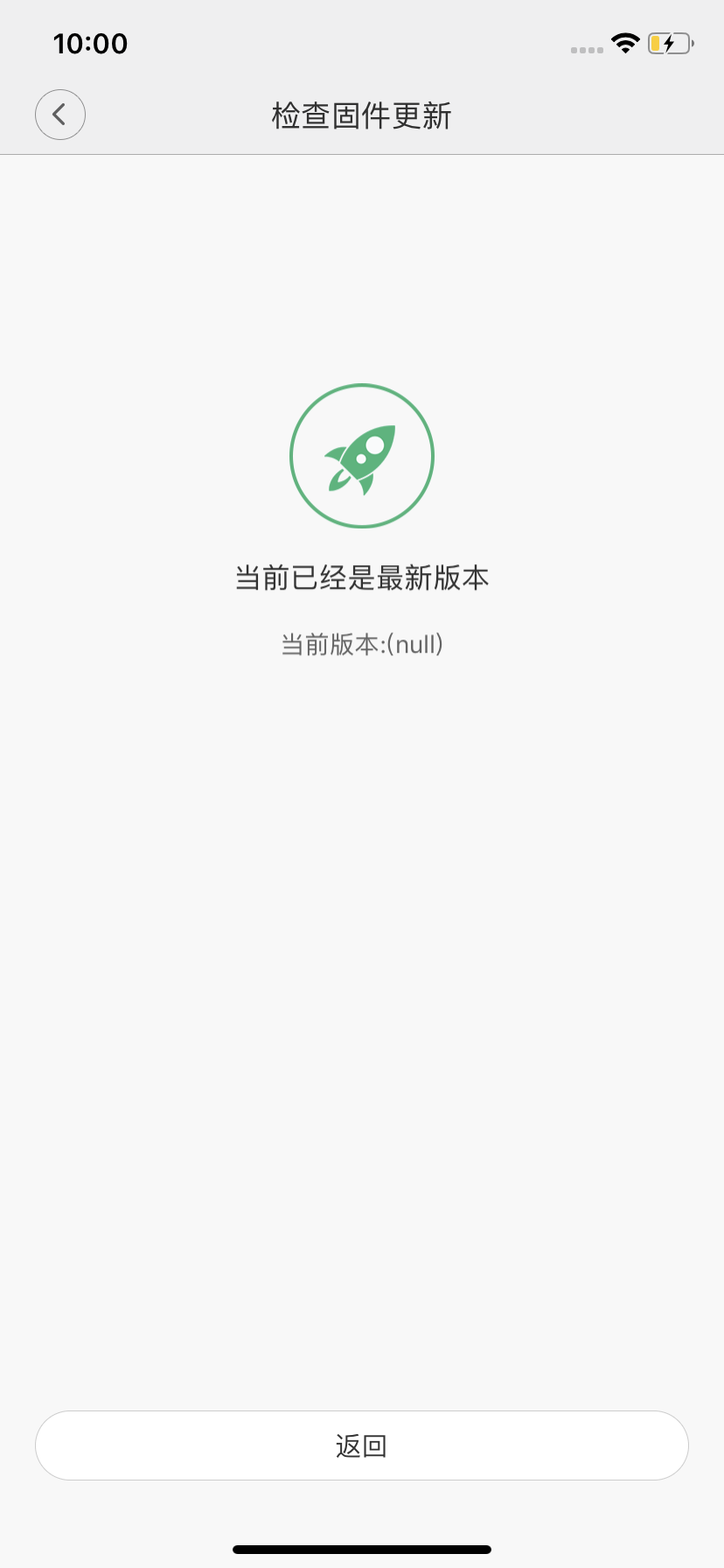Tap the 返回 button at the bottom
Image resolution: width=724 pixels, height=1568 pixels.
[x=362, y=1445]
